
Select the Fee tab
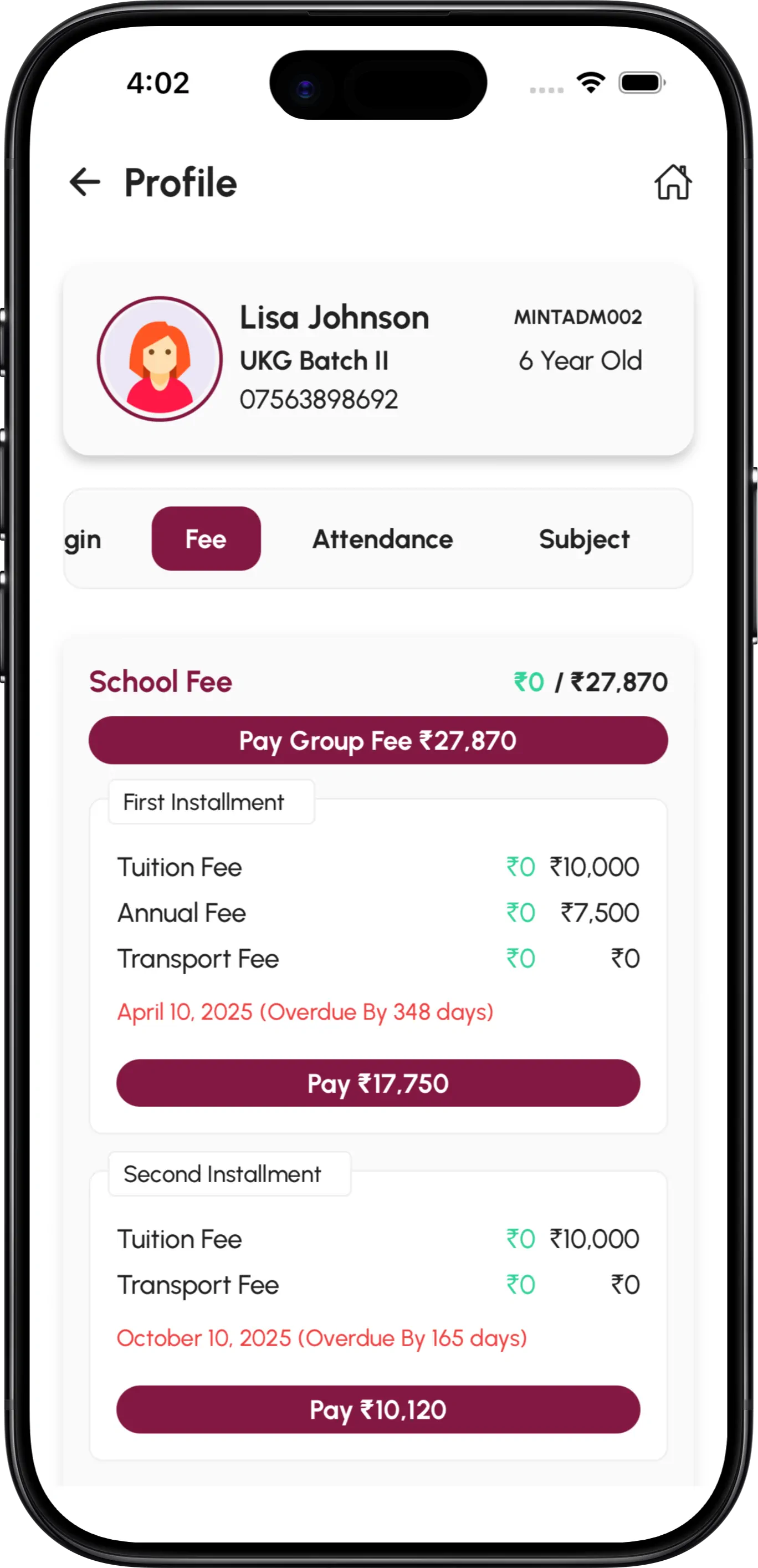click(206, 538)
